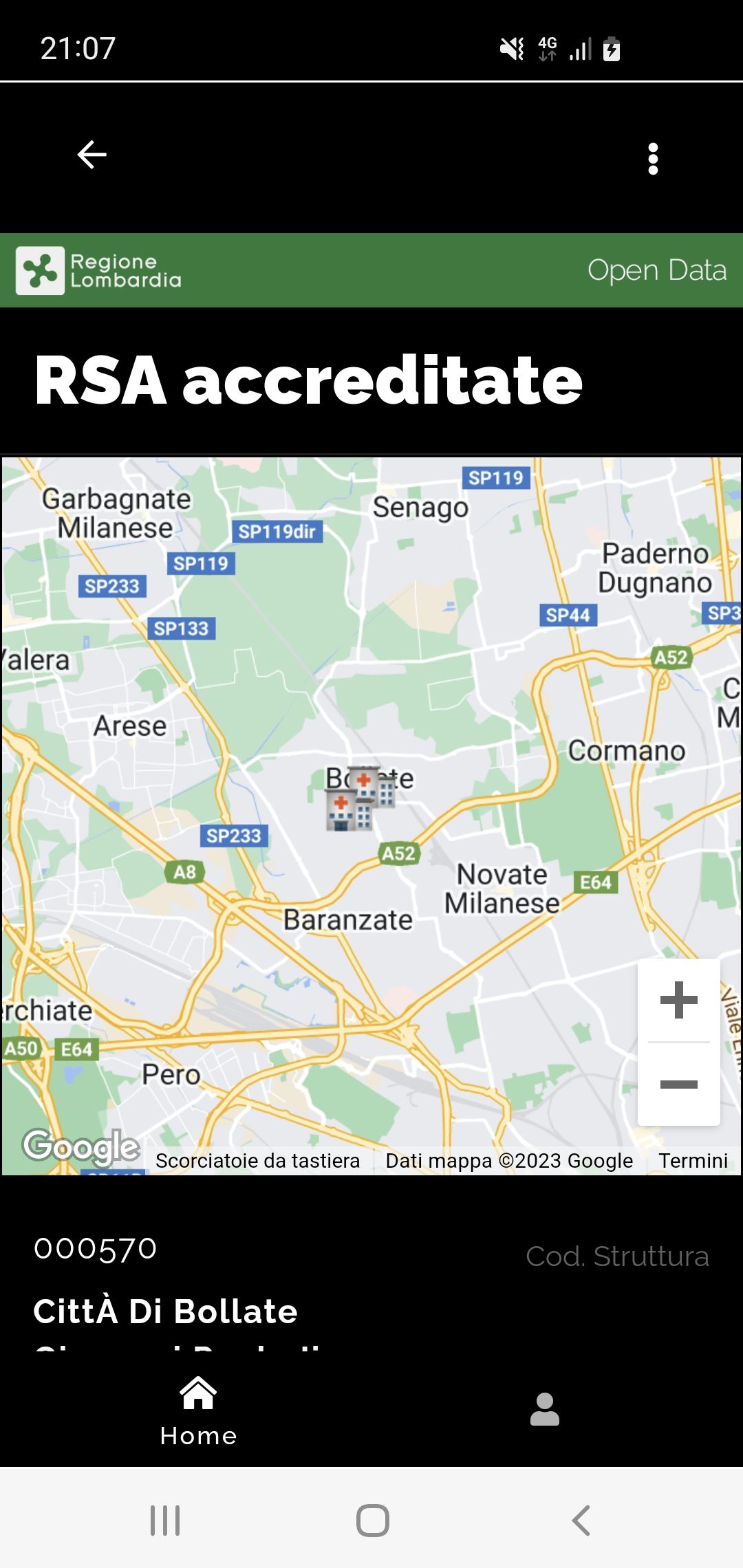Switch to the Home tab
The image size is (743, 1568).
(x=198, y=1411)
